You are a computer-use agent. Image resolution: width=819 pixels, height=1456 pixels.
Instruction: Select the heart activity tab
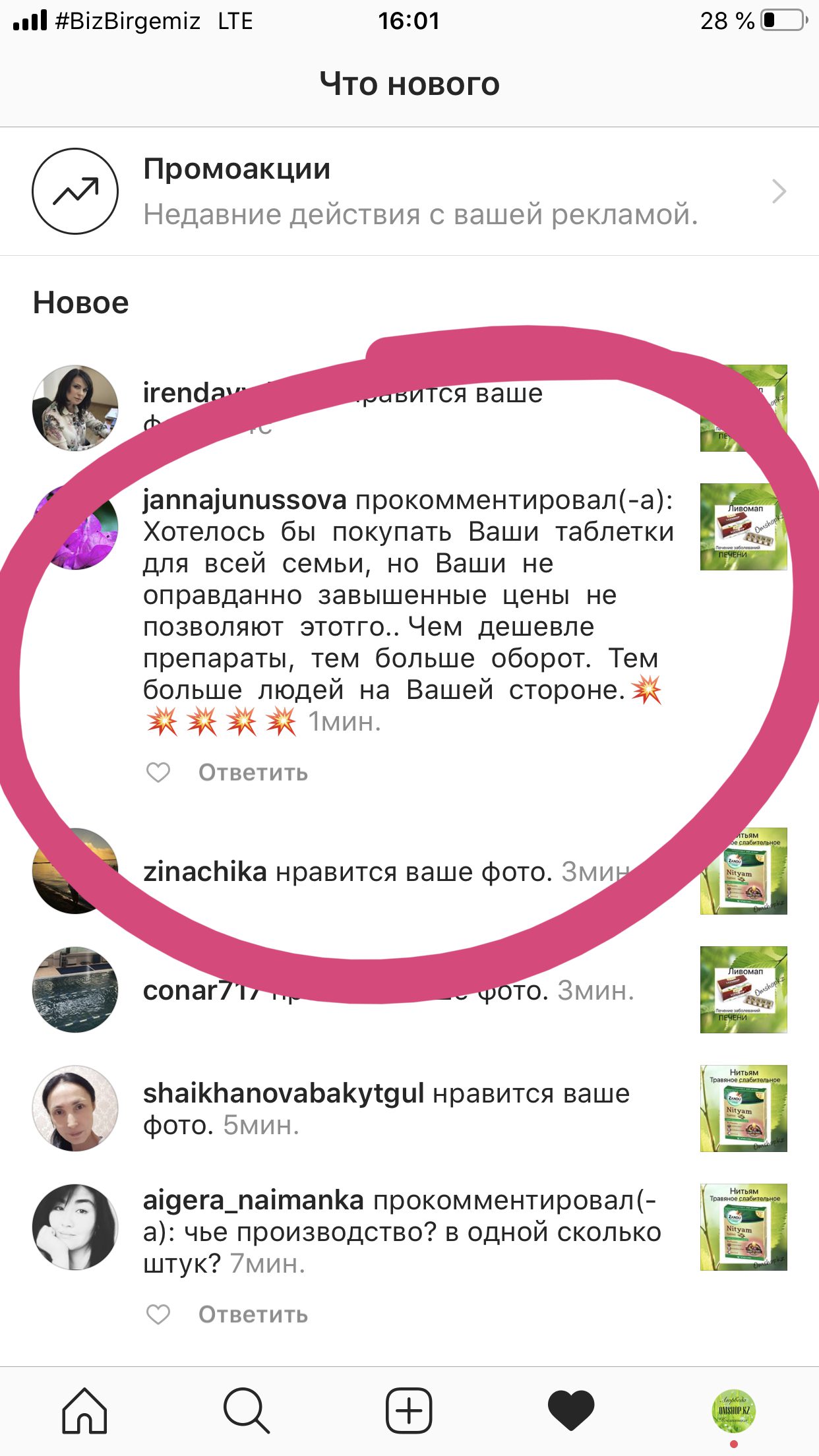[571, 1410]
